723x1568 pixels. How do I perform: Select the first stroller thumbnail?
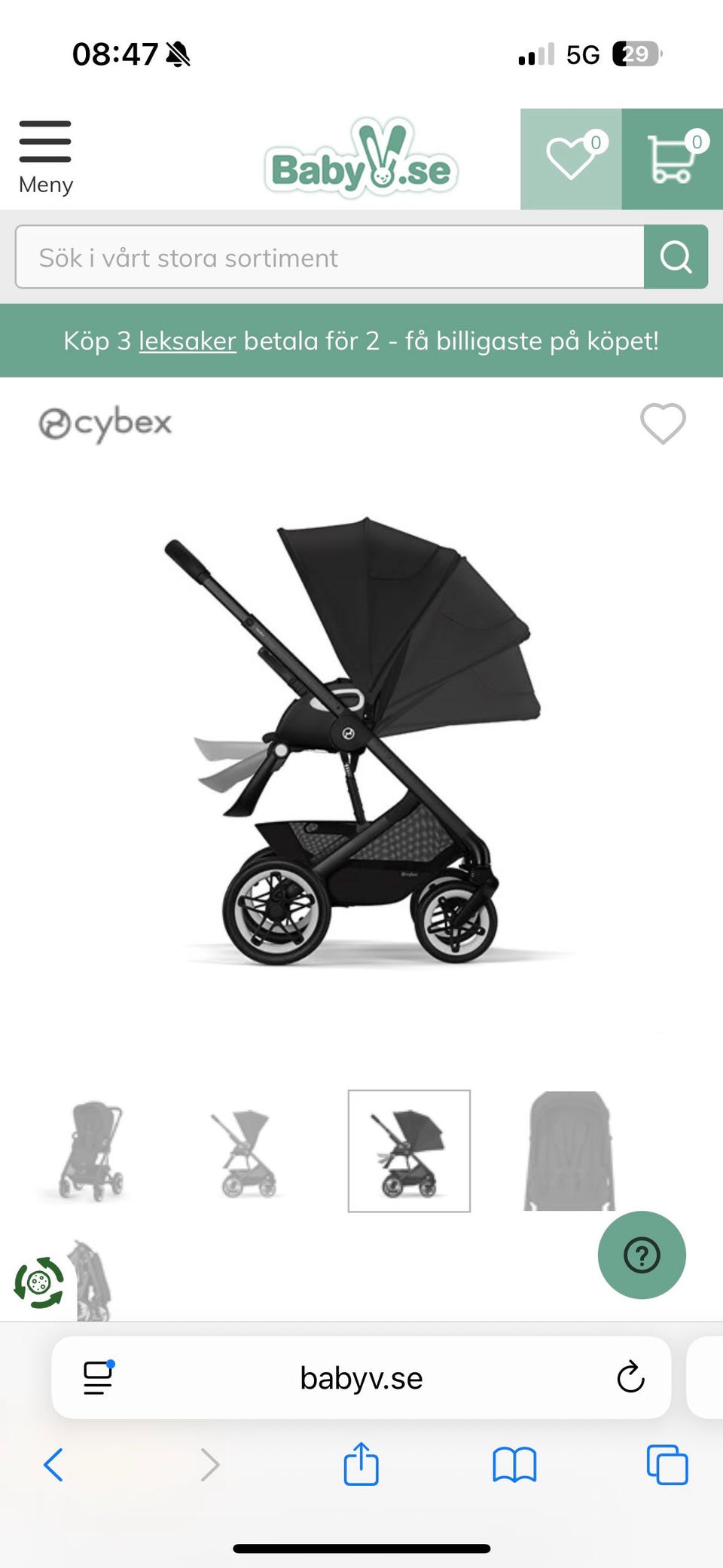click(90, 1151)
